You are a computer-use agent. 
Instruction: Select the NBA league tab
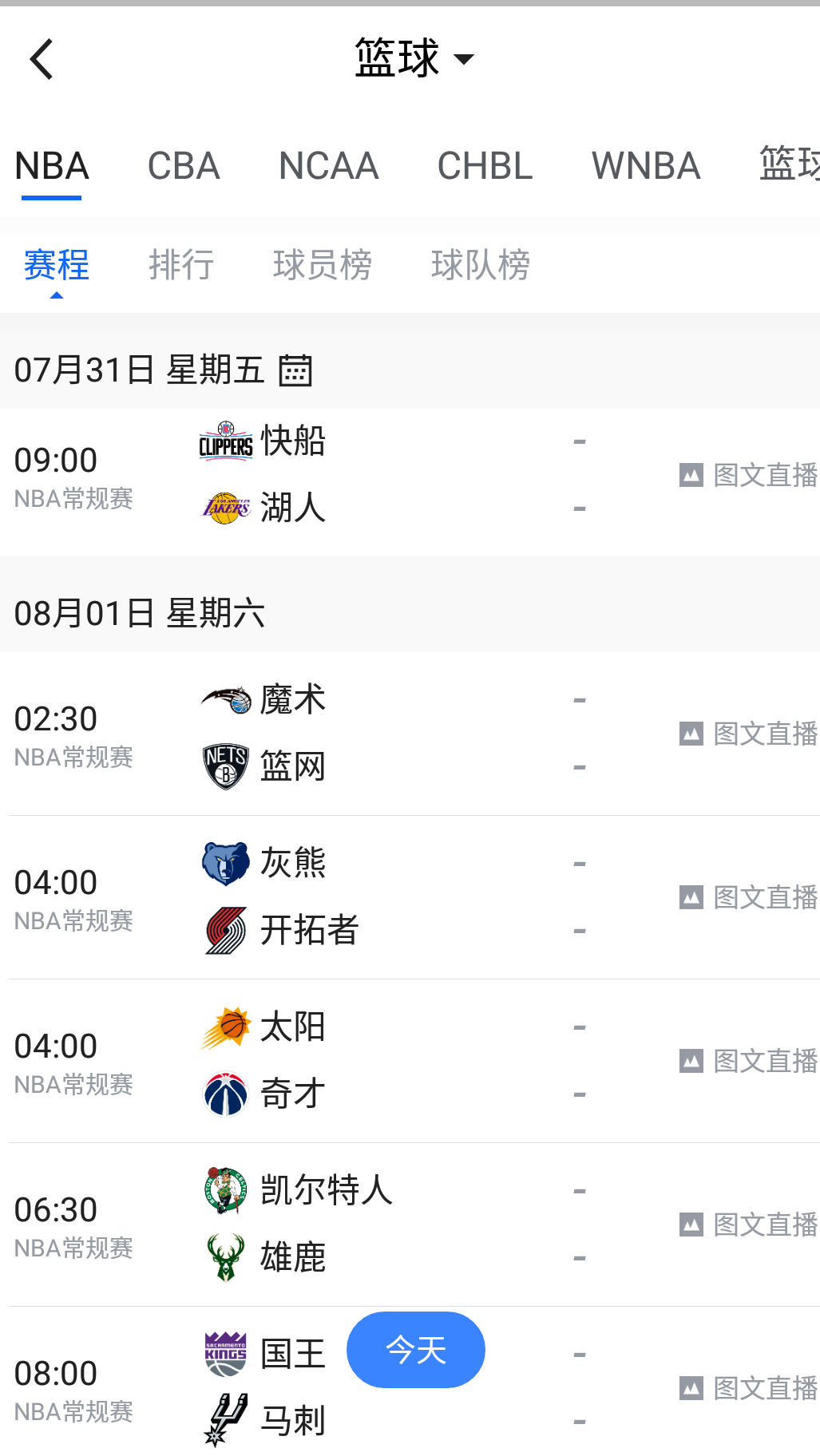(52, 166)
